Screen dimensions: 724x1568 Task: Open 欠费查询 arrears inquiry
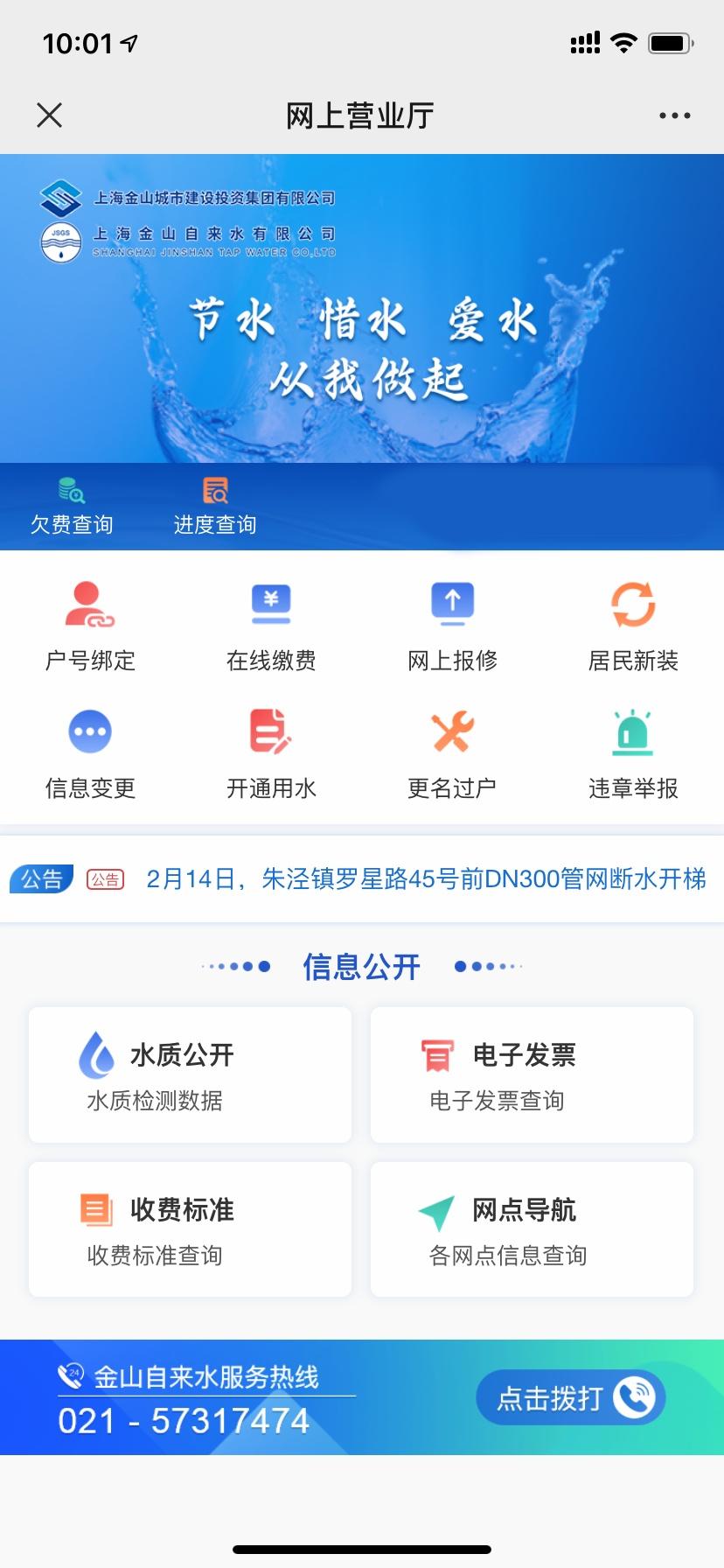tap(72, 506)
